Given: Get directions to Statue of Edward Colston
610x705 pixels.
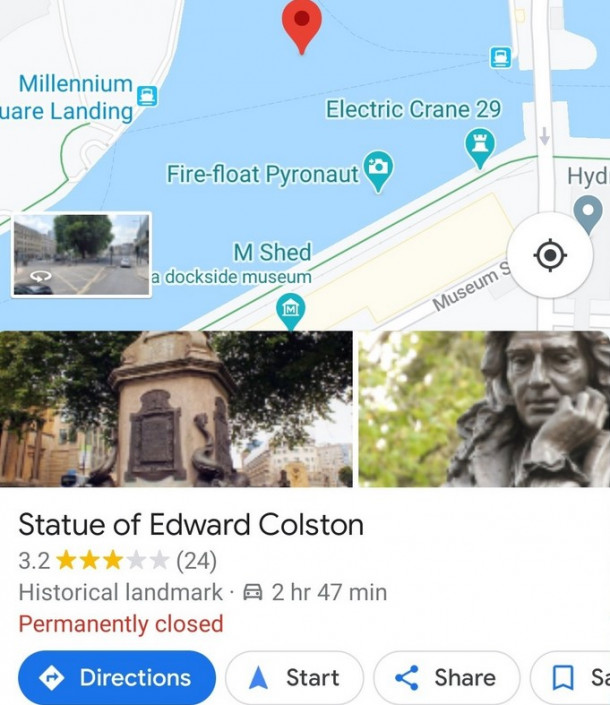Looking at the screenshot, I should pyautogui.click(x=117, y=677).
